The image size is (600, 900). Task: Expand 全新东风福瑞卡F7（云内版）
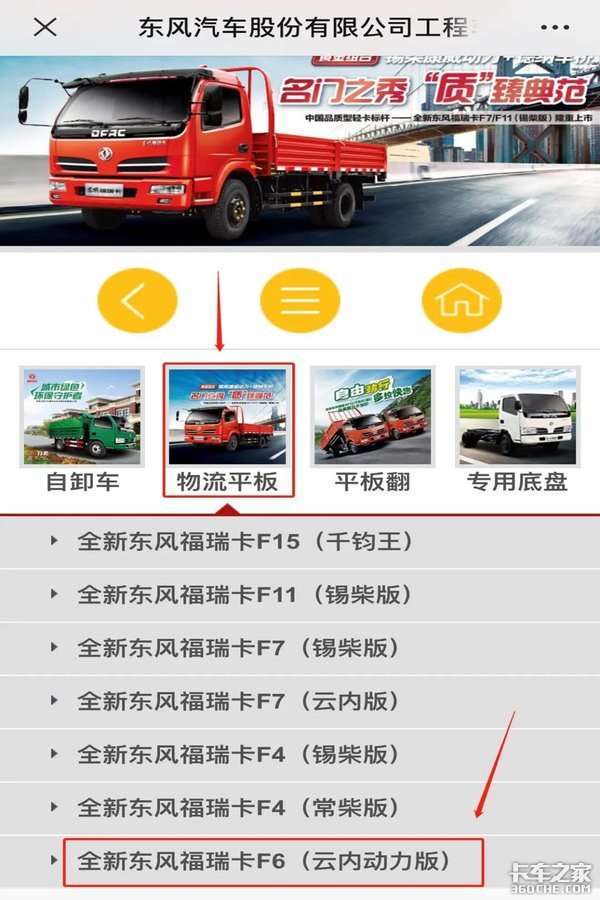(x=238, y=701)
